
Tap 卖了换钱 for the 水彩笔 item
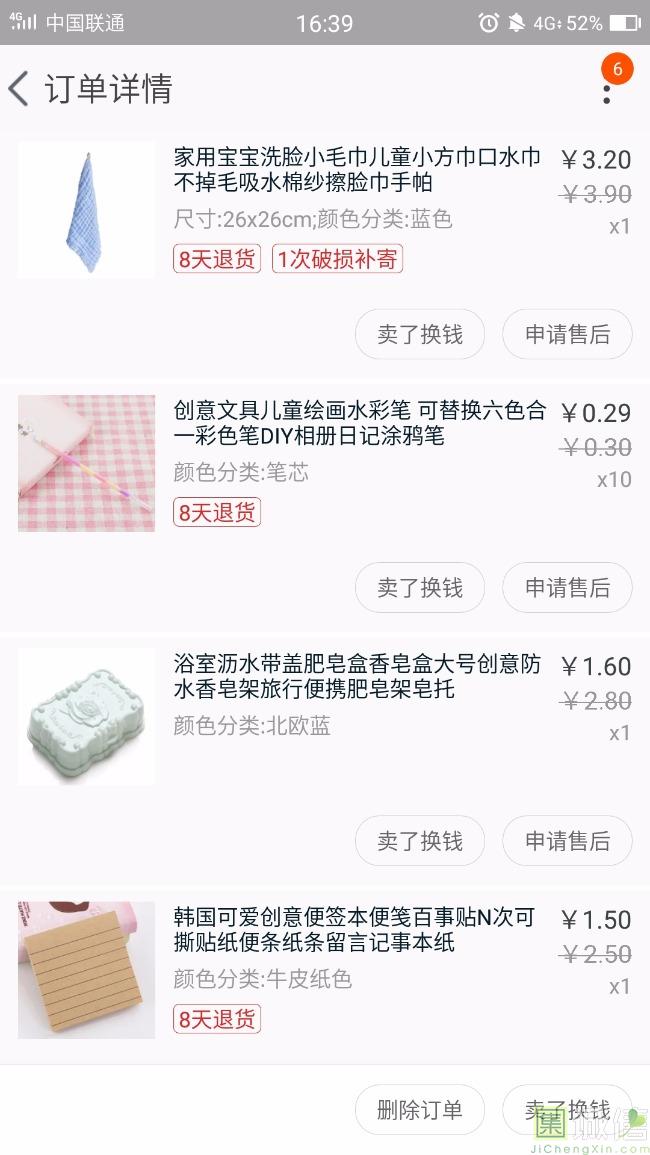point(420,587)
